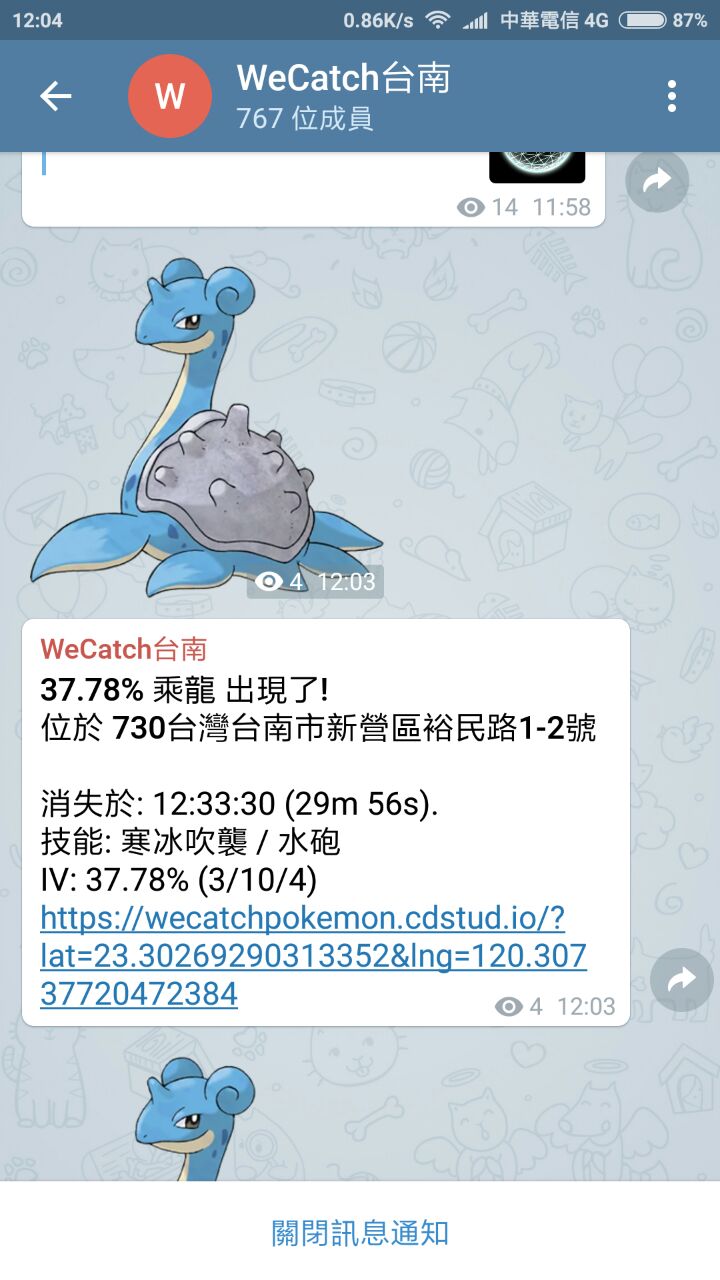Go back using the arrow
Viewport: 720px width, 1280px height.
point(56,96)
